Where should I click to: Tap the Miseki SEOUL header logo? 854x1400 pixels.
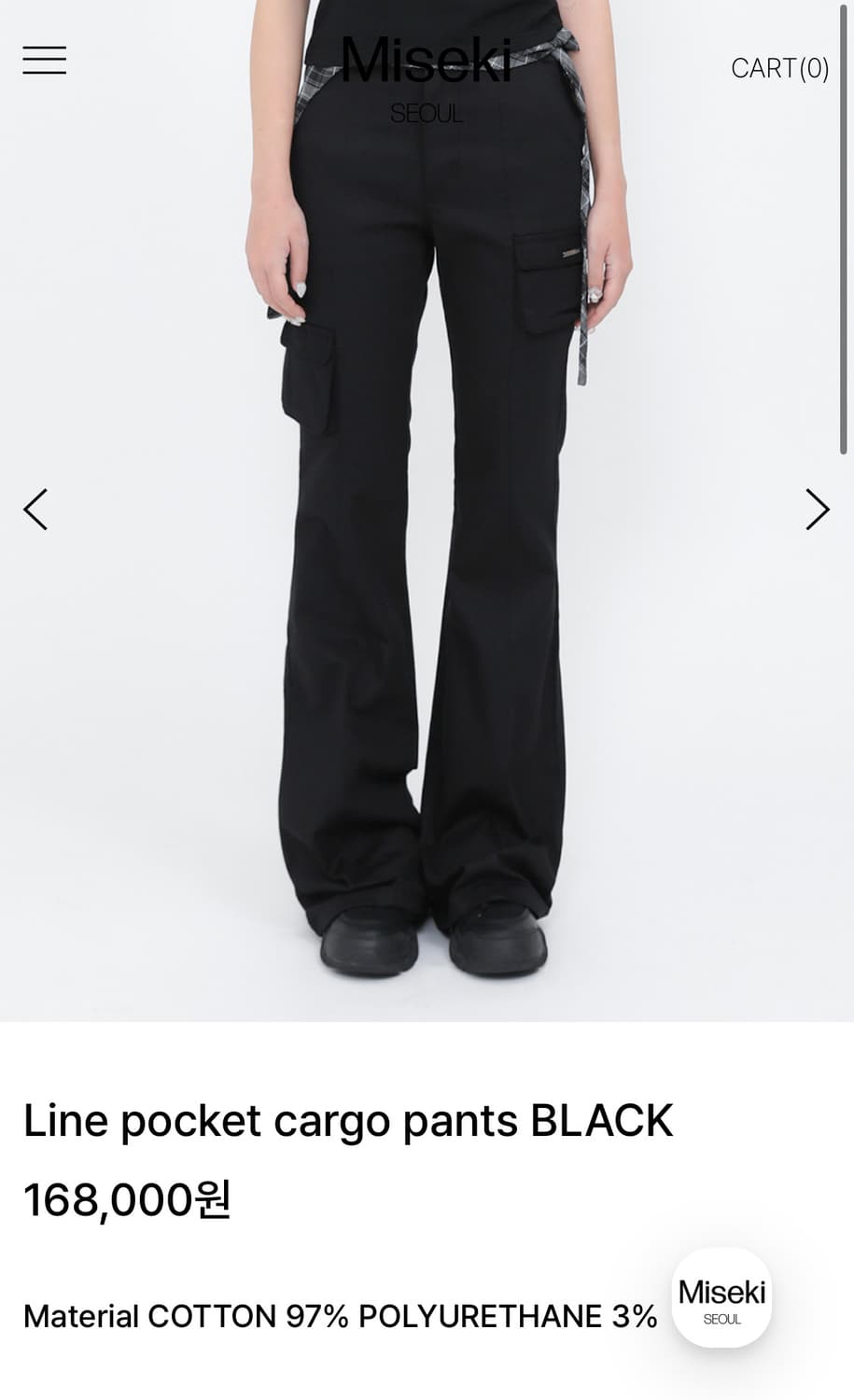coord(427,67)
